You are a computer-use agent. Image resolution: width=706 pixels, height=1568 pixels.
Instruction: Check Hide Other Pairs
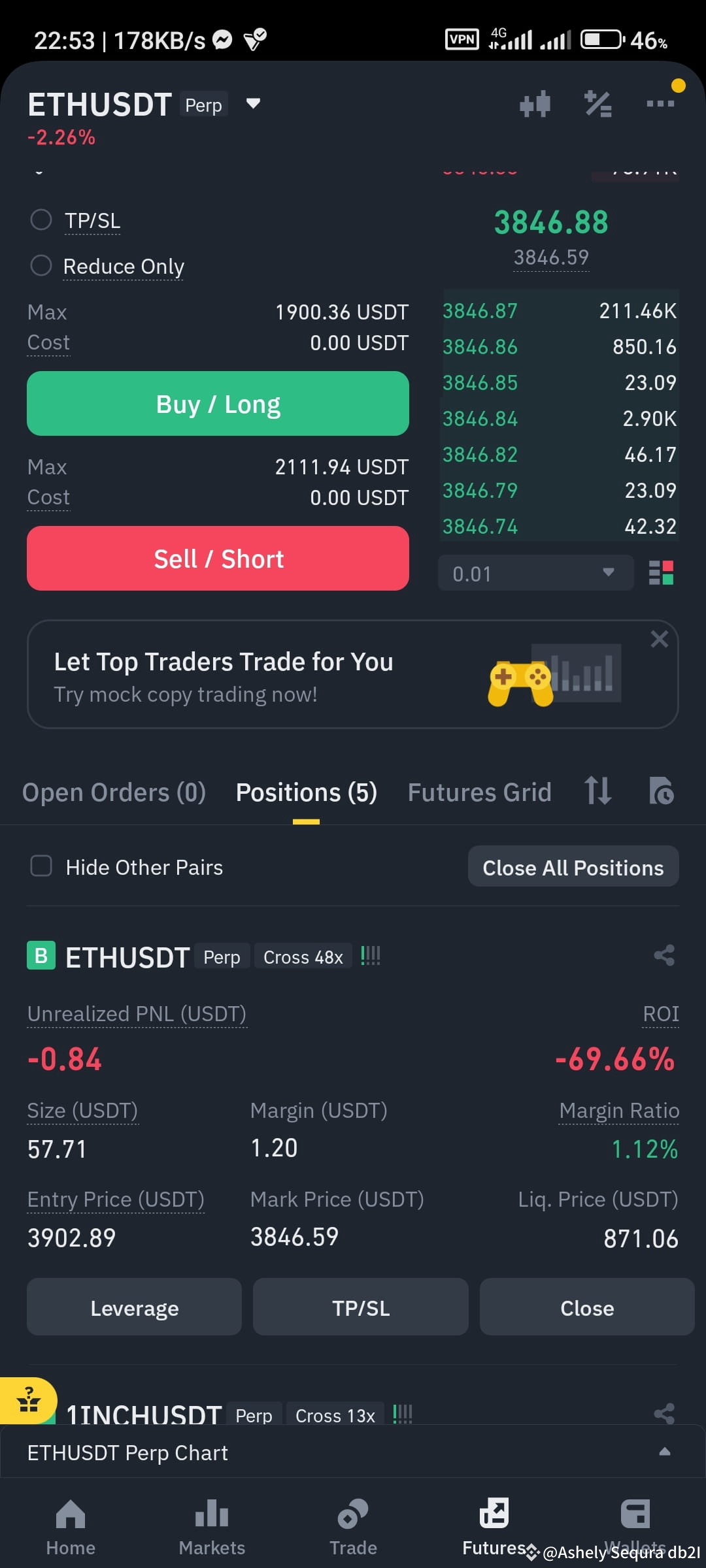[x=41, y=866]
